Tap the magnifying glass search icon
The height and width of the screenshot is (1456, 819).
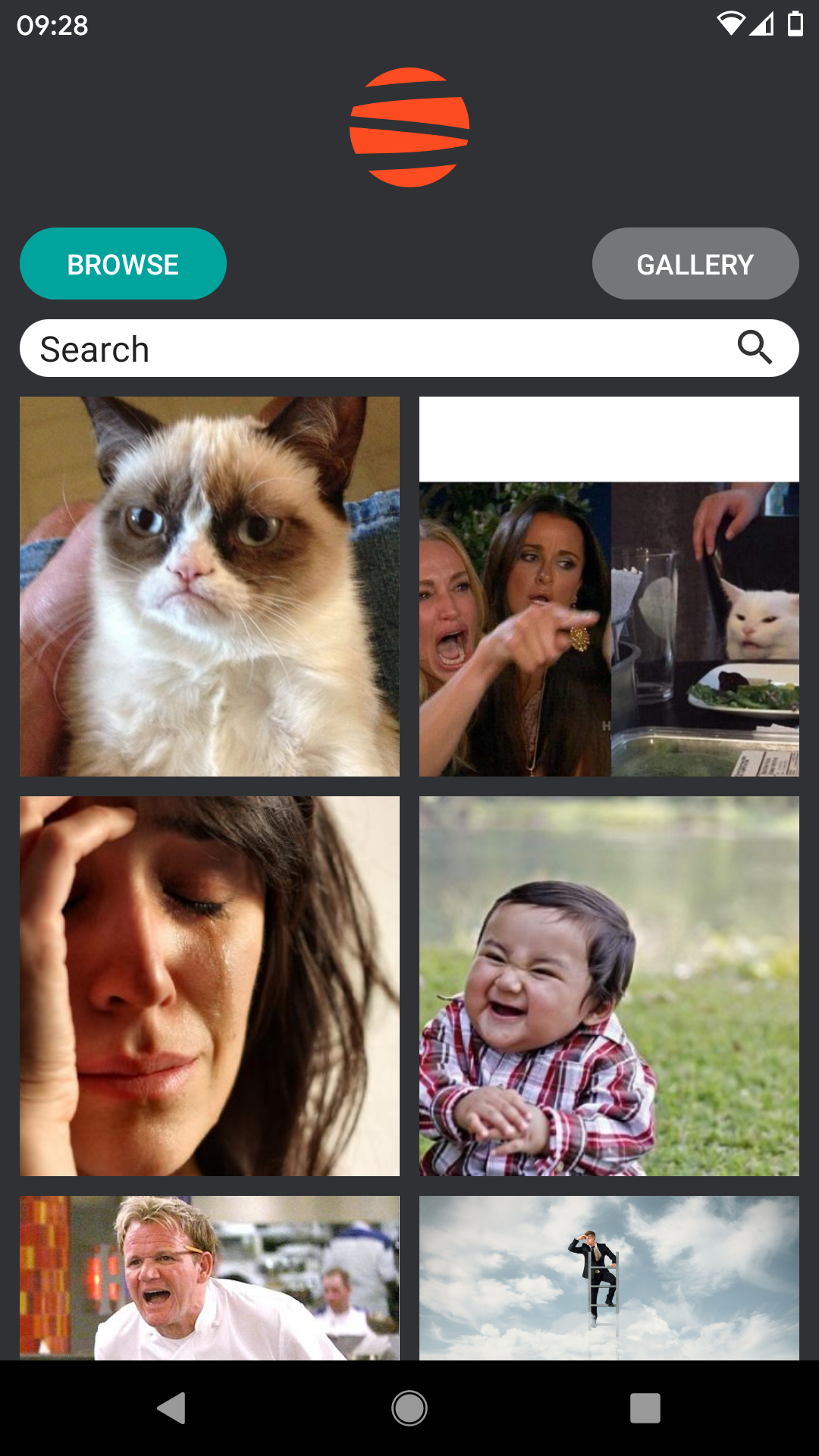[755, 348]
